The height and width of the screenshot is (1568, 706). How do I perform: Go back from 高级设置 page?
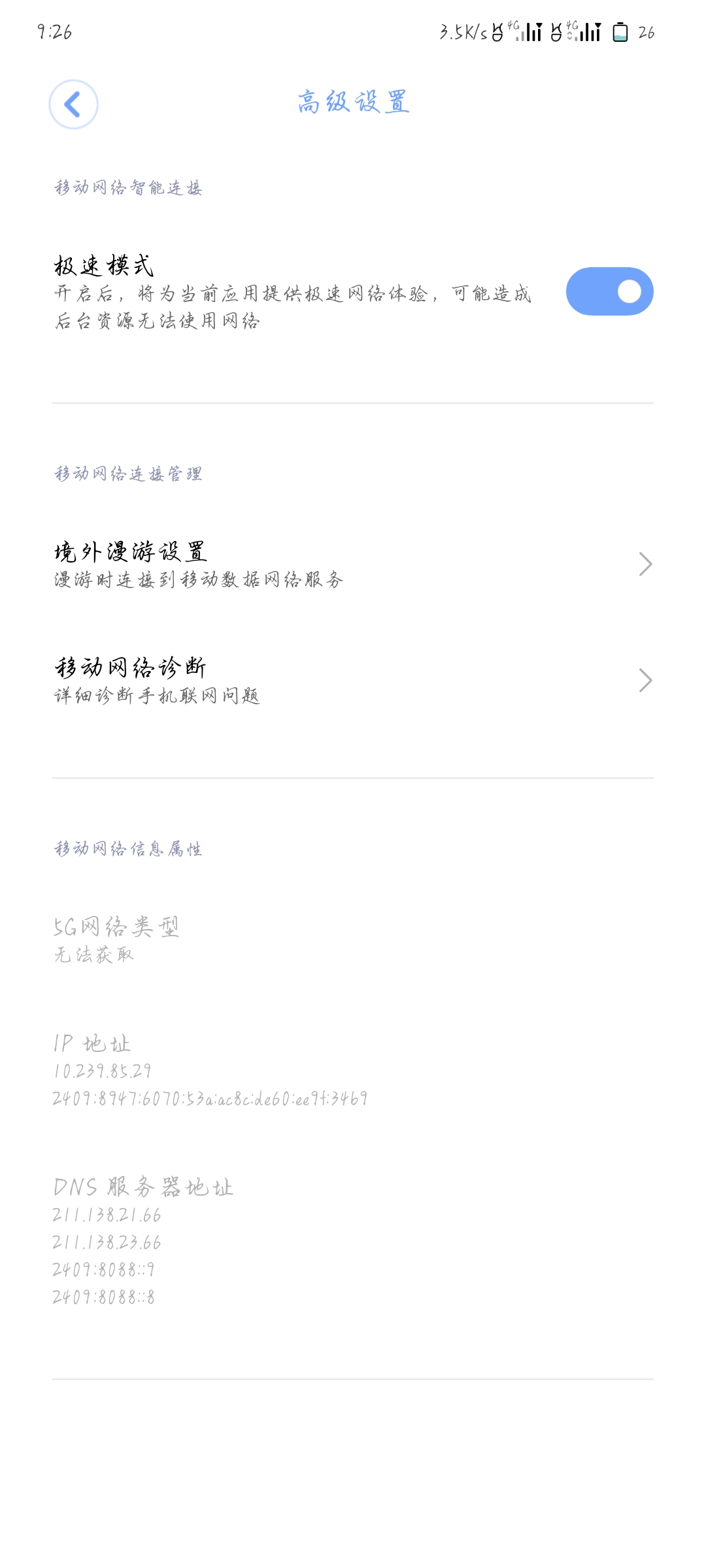point(73,105)
